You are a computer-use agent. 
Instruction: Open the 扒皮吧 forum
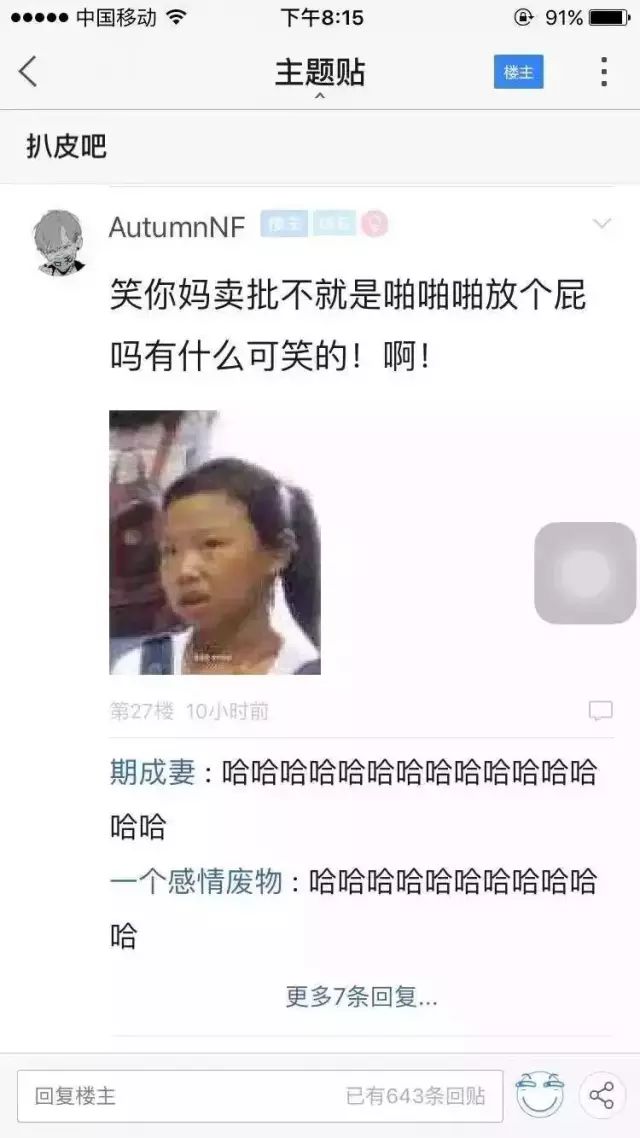click(66, 147)
